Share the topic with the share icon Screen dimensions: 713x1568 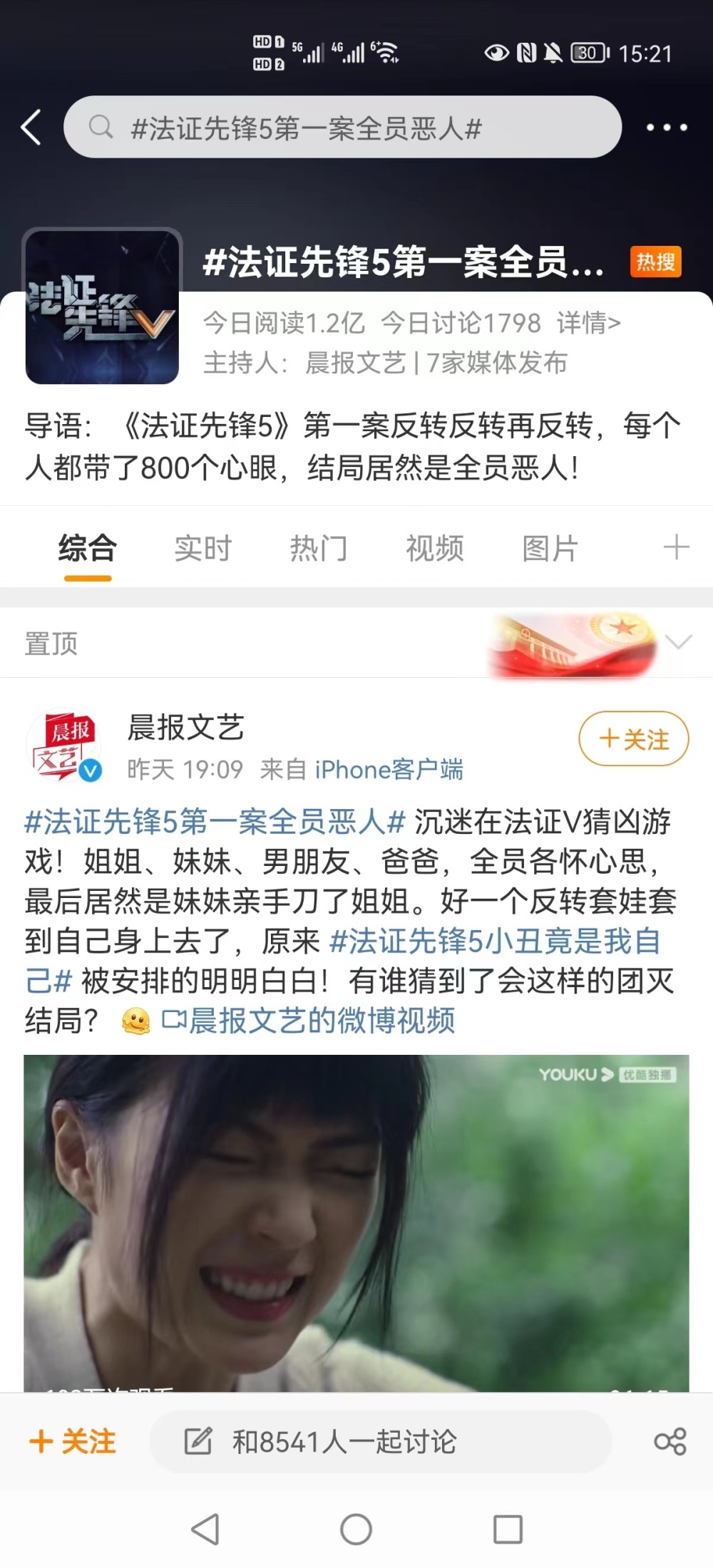[x=670, y=1441]
